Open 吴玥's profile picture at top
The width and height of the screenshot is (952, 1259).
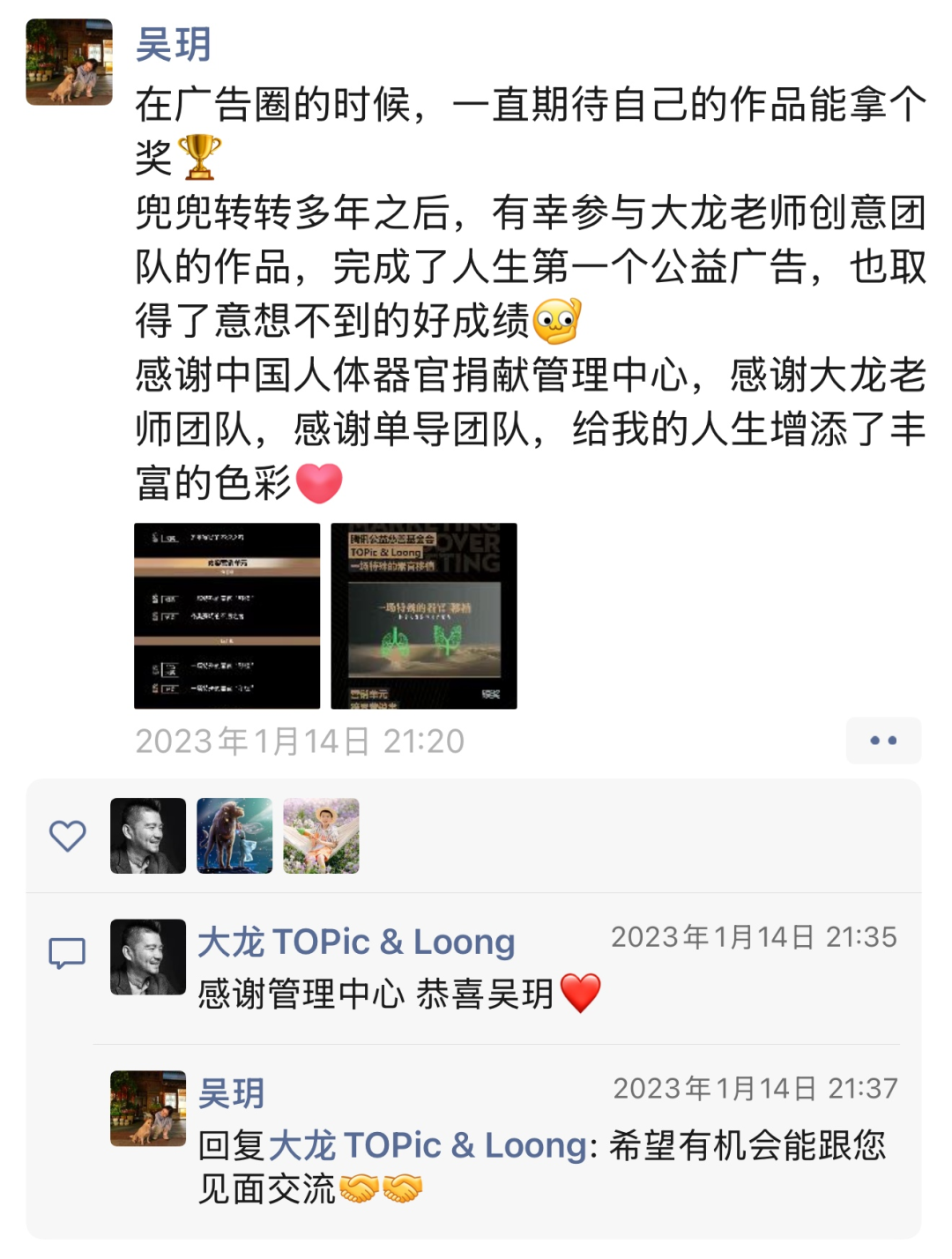tap(69, 62)
